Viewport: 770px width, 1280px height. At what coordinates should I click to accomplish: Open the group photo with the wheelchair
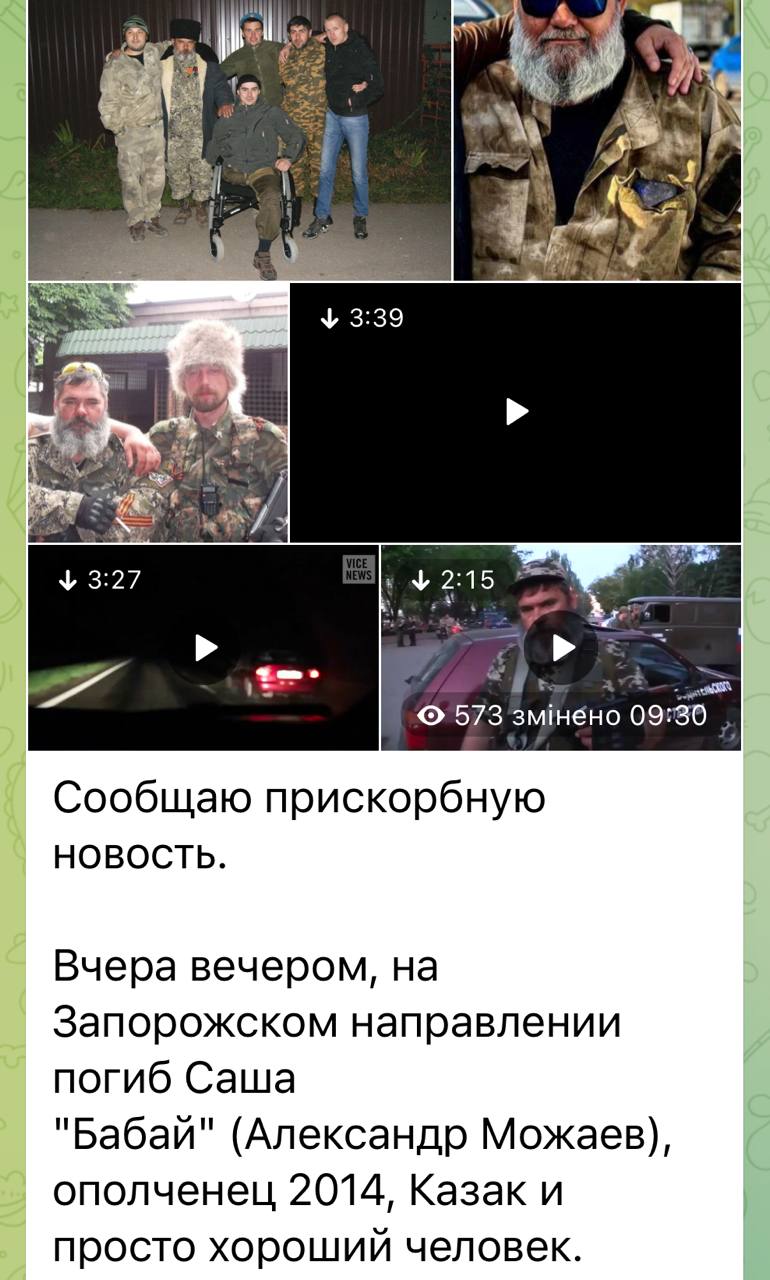pos(240,140)
